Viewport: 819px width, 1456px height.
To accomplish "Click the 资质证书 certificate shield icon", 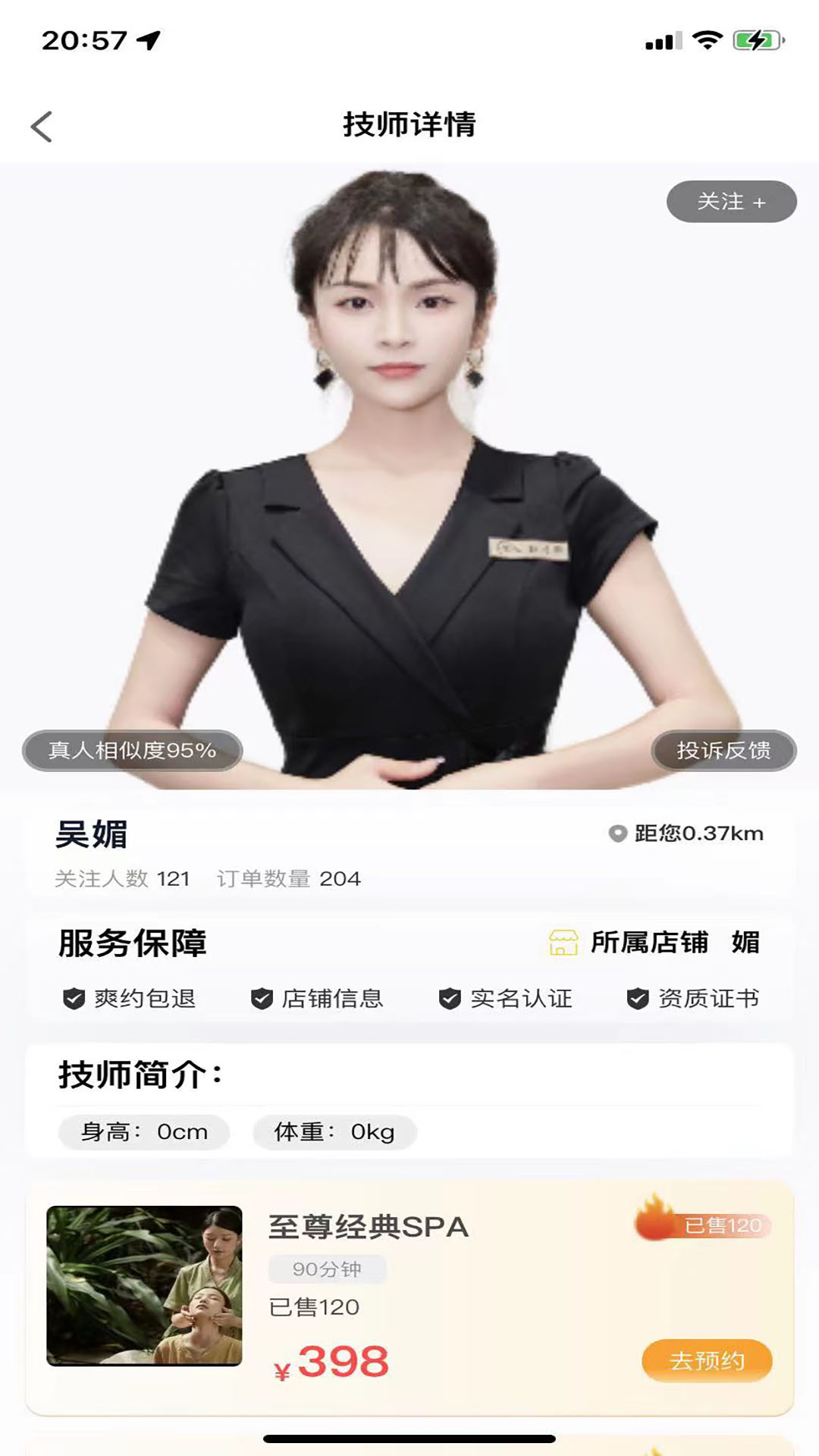I will pyautogui.click(x=638, y=999).
